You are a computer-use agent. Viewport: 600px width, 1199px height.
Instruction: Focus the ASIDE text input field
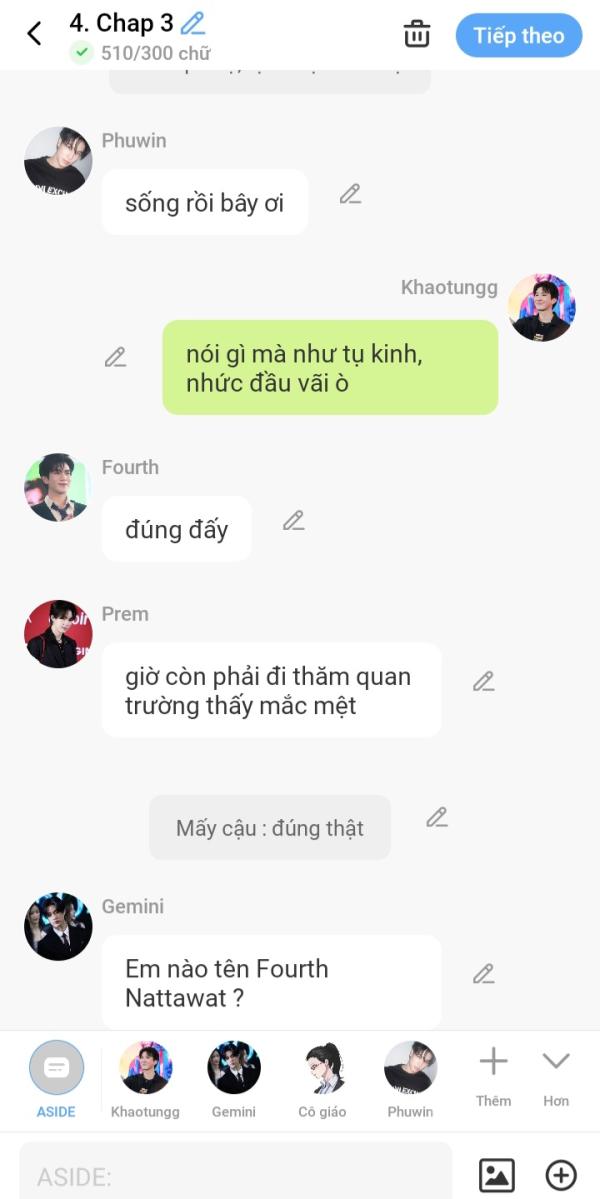coord(235,1175)
